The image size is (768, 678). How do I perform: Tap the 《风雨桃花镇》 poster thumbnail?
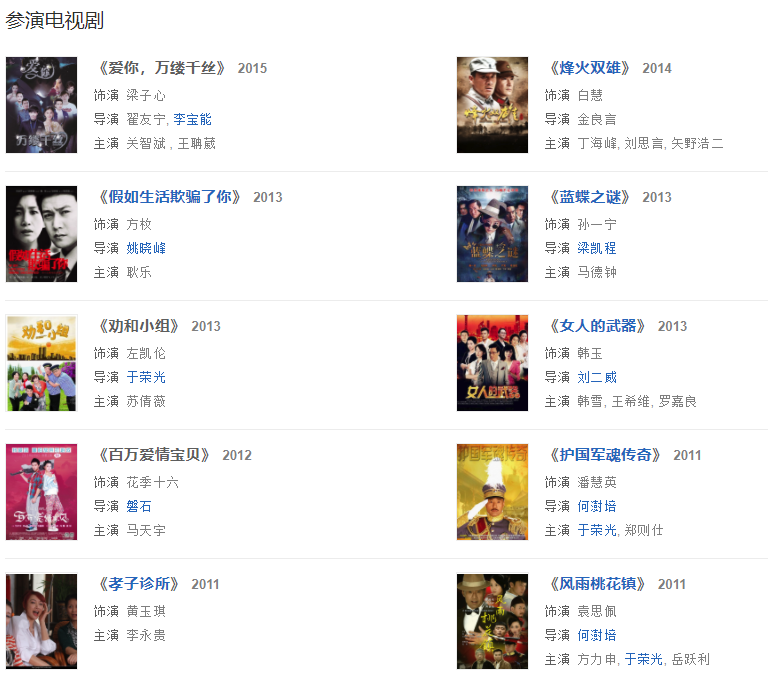point(492,621)
